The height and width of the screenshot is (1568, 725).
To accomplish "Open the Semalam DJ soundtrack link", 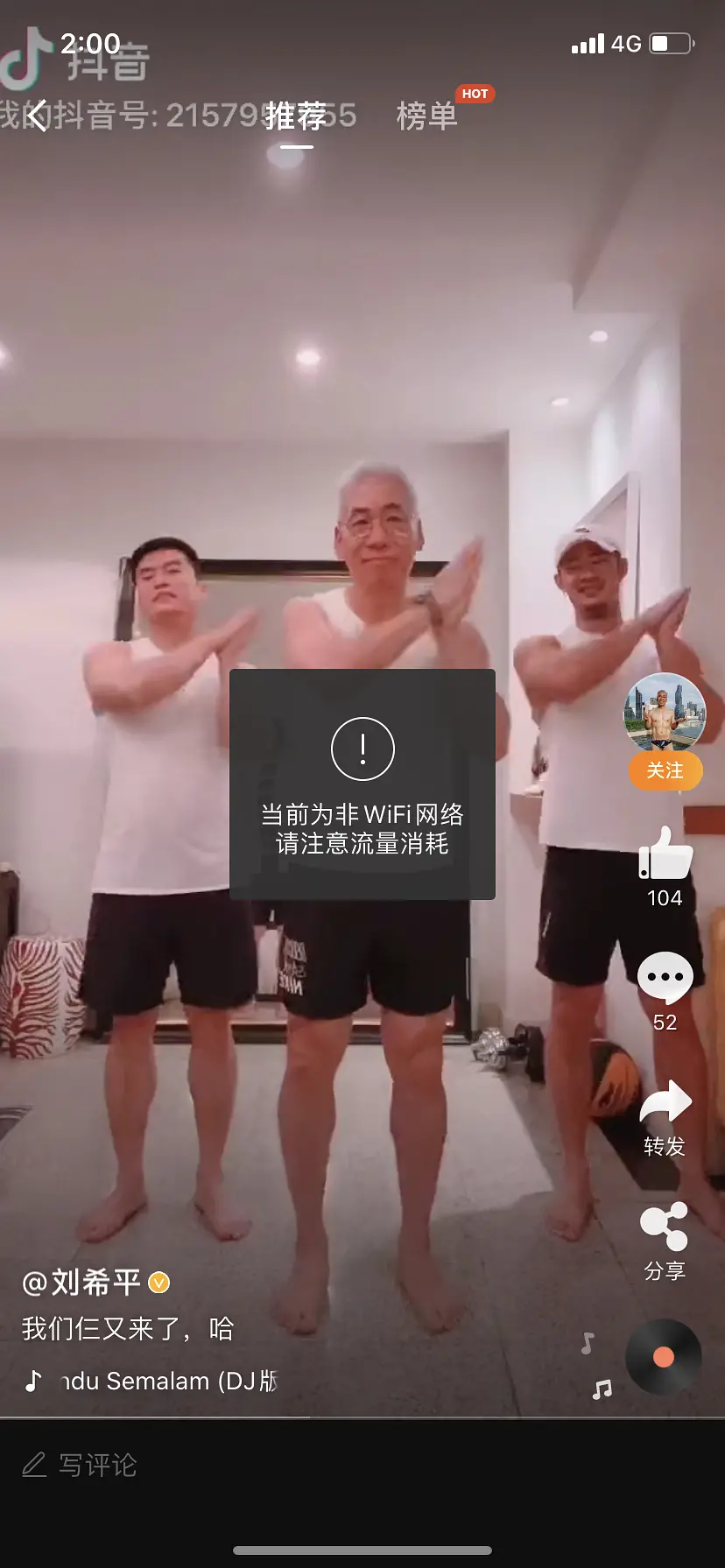I will tap(166, 1381).
